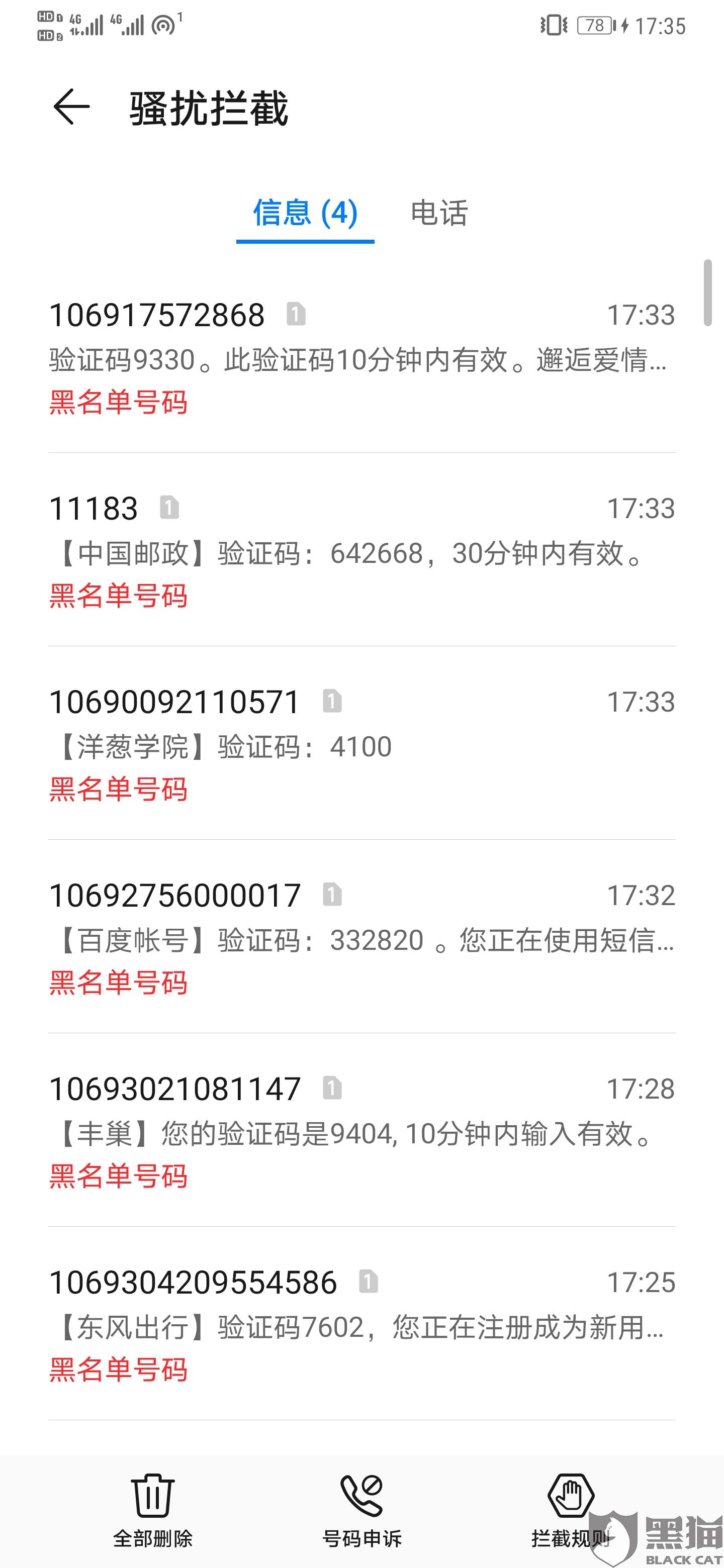Viewport: 724px width, 1568px height.
Task: Select the 信息 (4) tab
Action: (x=305, y=213)
